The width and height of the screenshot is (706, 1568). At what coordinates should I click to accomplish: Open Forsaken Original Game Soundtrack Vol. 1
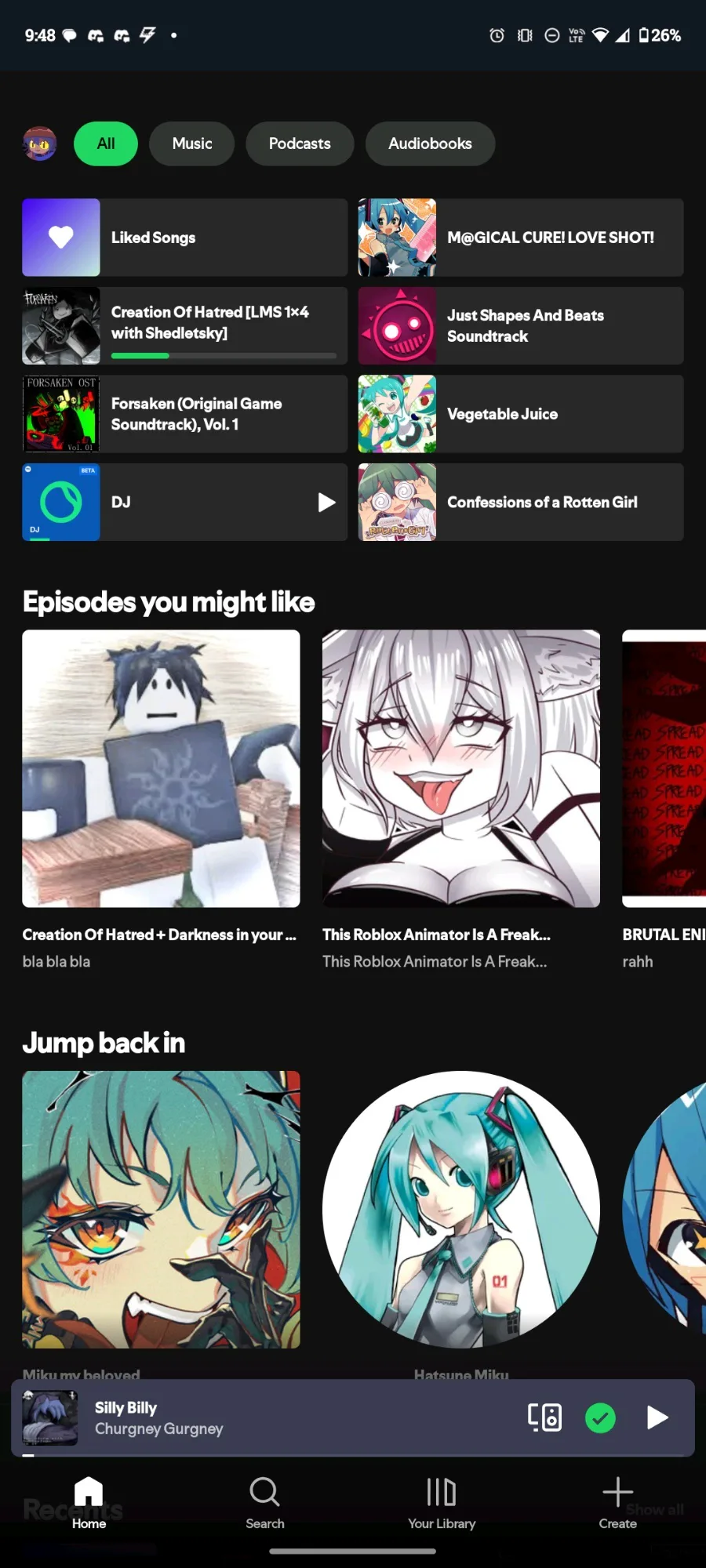click(x=185, y=414)
